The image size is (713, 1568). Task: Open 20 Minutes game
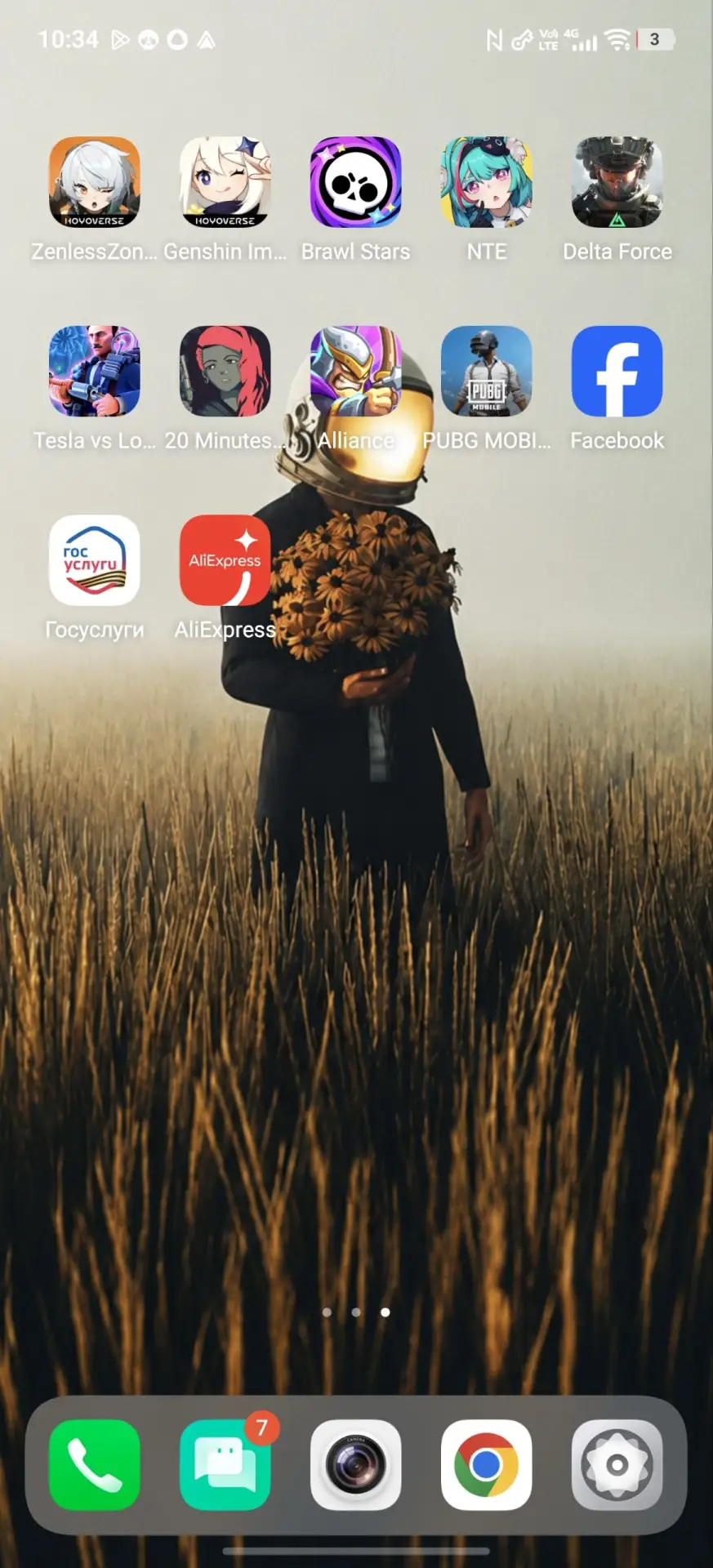[x=225, y=372]
